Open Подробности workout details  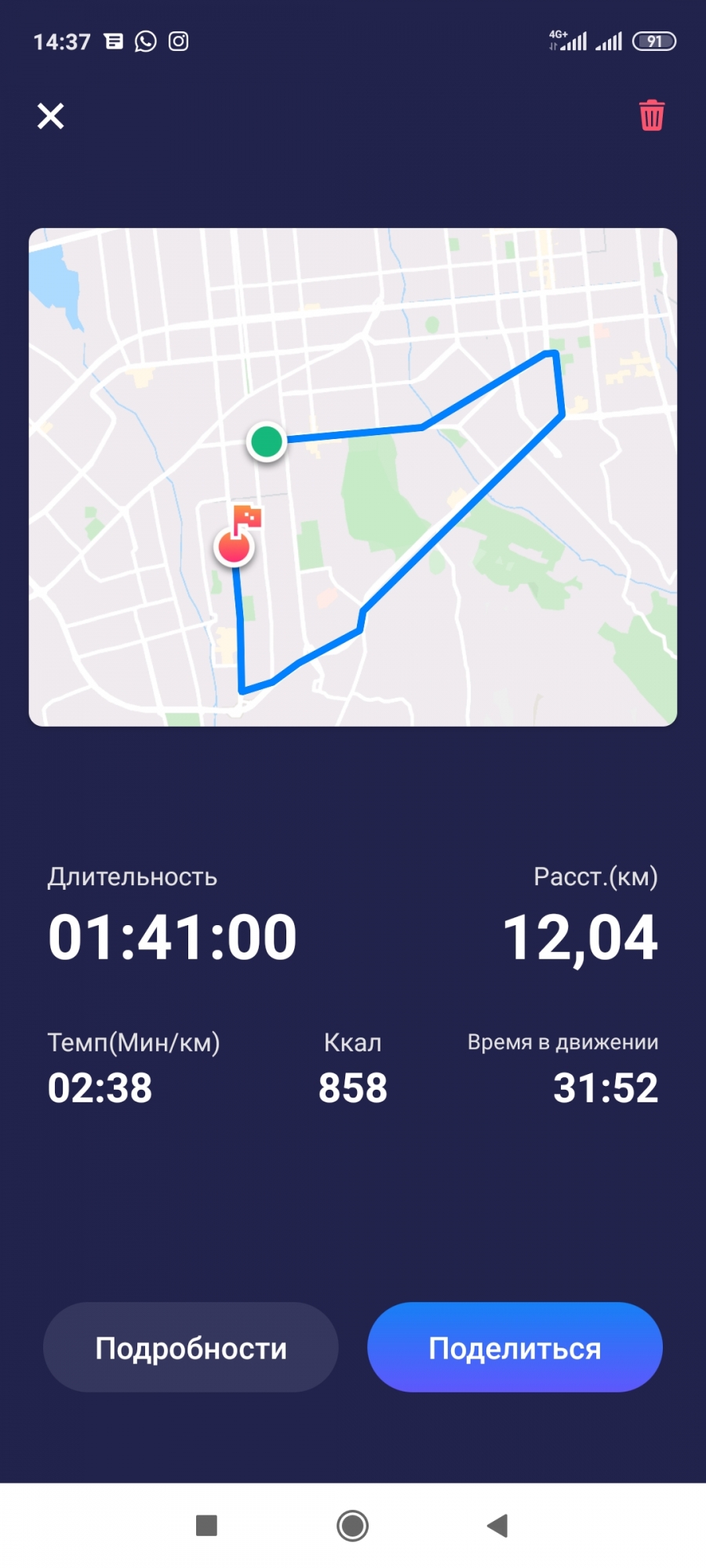(x=191, y=1348)
